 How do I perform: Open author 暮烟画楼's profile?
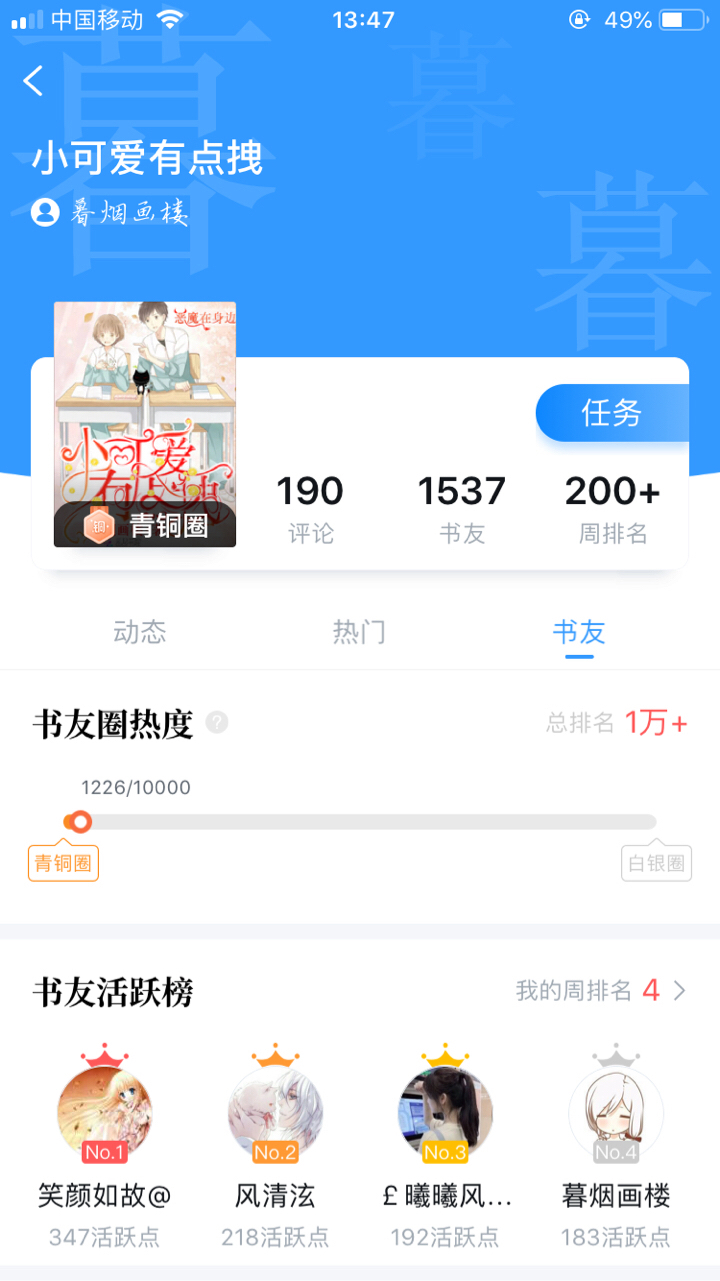click(x=110, y=213)
